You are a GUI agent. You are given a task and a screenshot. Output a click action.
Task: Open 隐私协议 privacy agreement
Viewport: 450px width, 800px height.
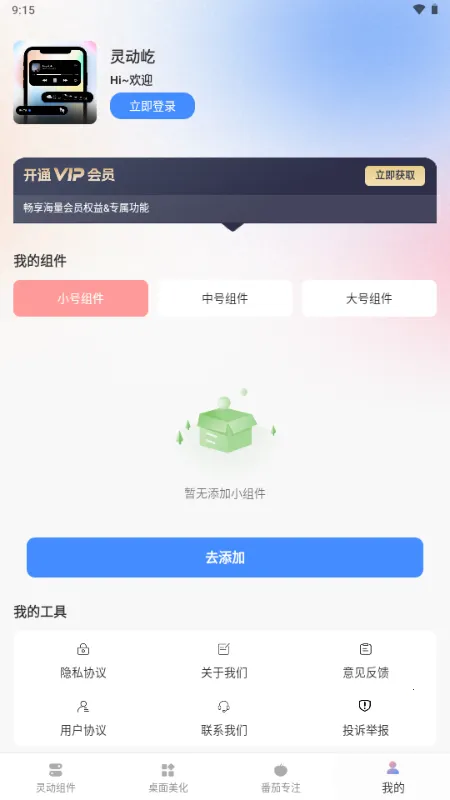(83, 661)
